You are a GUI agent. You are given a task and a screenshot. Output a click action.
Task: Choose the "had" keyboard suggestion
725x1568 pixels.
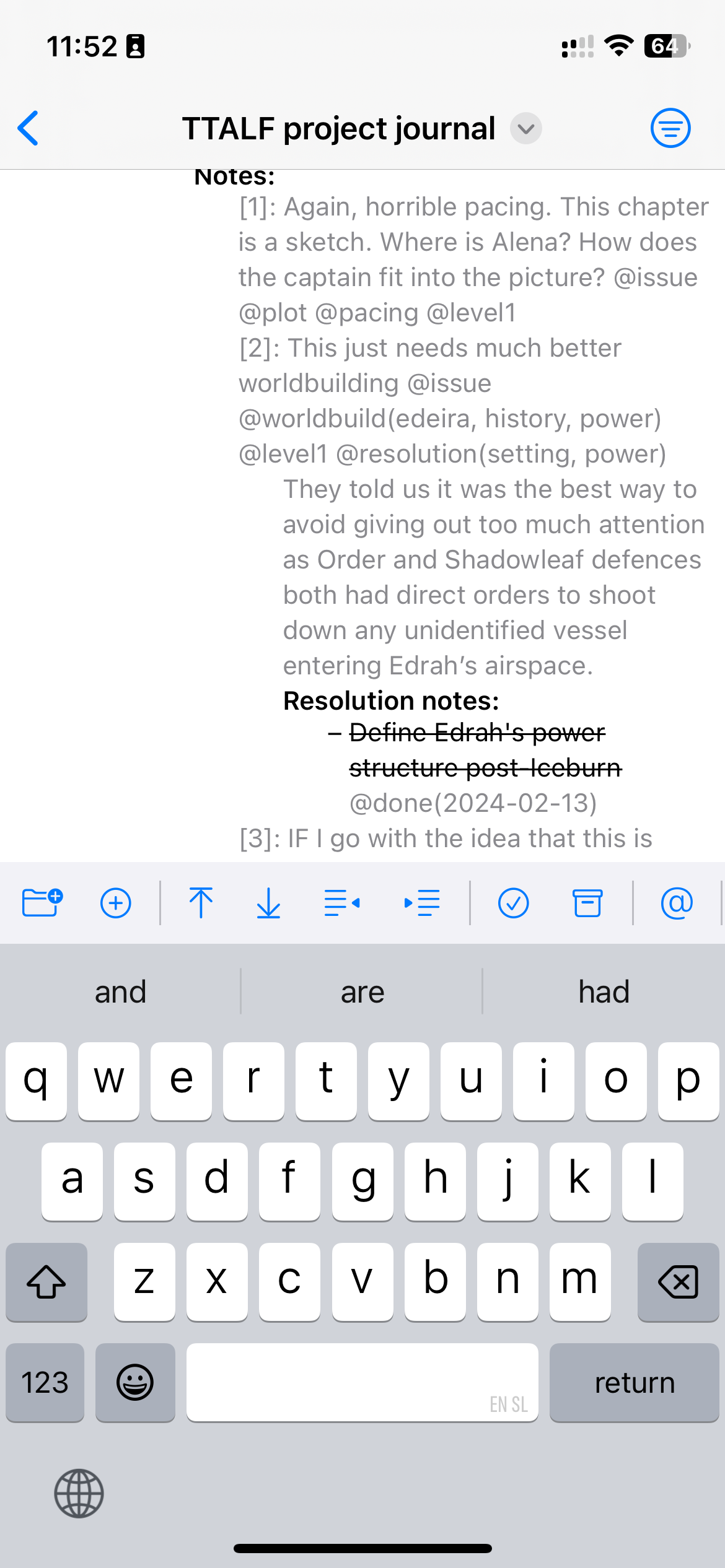pos(604,991)
